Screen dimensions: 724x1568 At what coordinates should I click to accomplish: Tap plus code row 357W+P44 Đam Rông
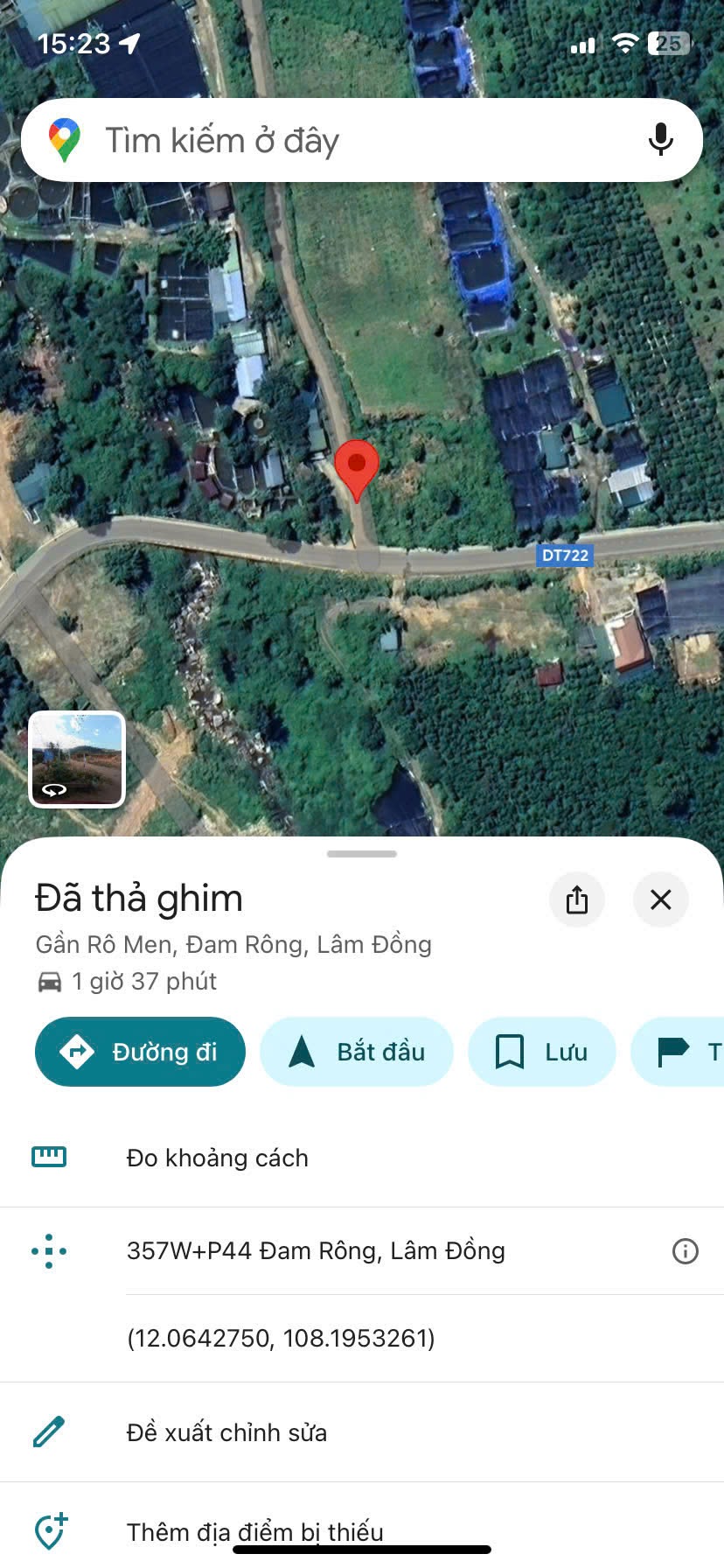pyautogui.click(x=315, y=1251)
